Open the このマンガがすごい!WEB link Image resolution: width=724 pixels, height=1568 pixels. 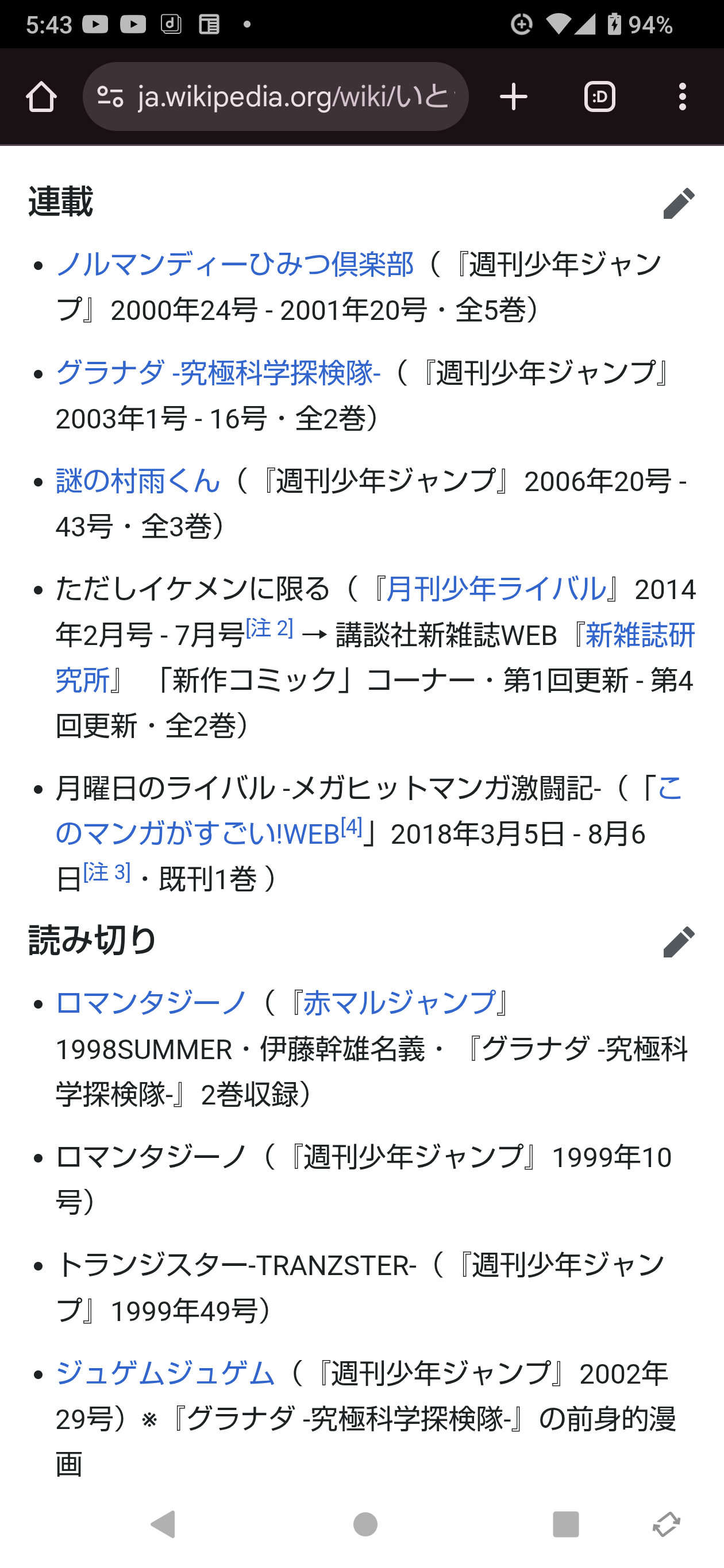[198, 834]
